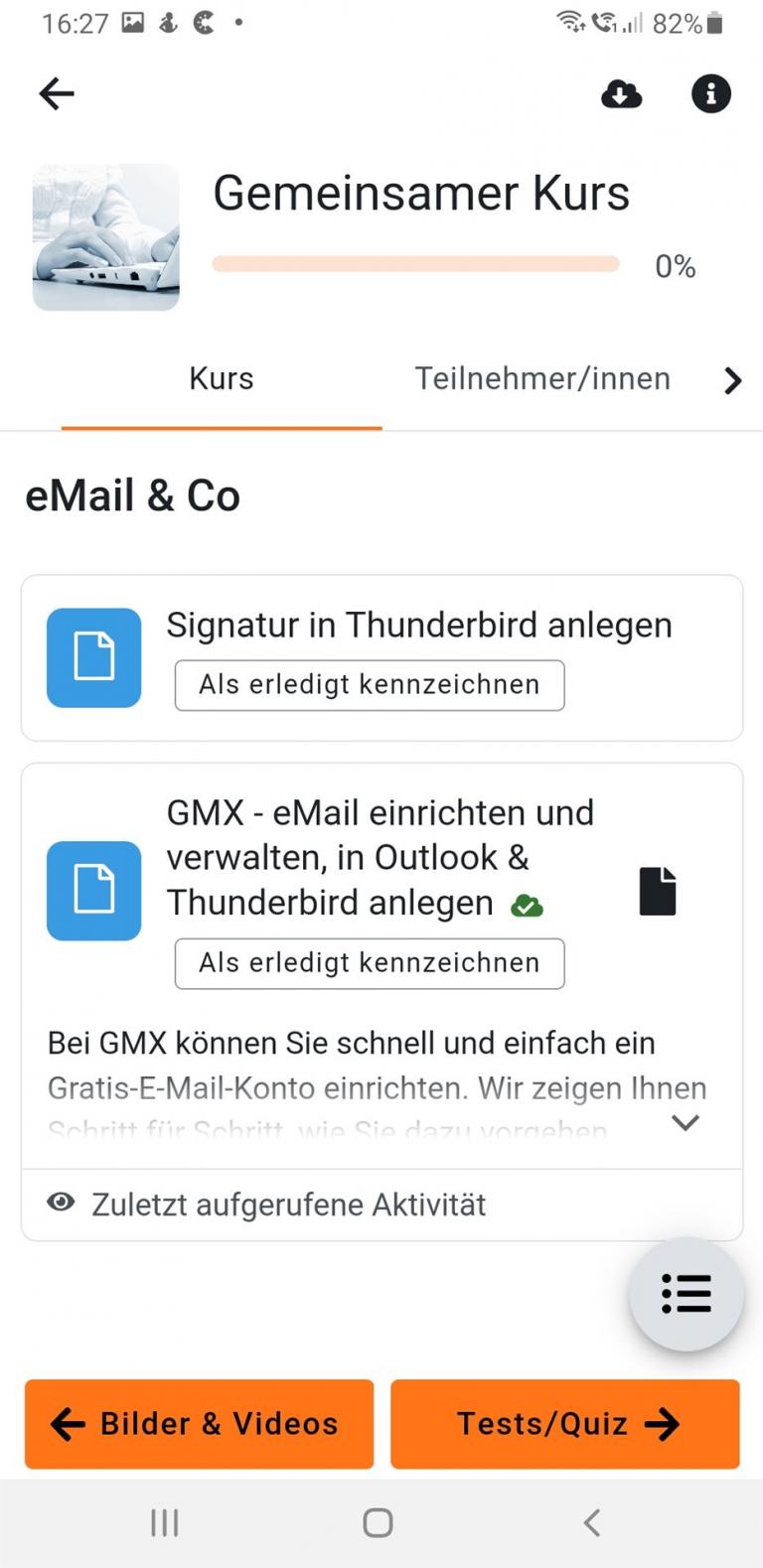The height and width of the screenshot is (1568, 763).
Task: Open the GMX activity page icon
Action: coord(93,891)
